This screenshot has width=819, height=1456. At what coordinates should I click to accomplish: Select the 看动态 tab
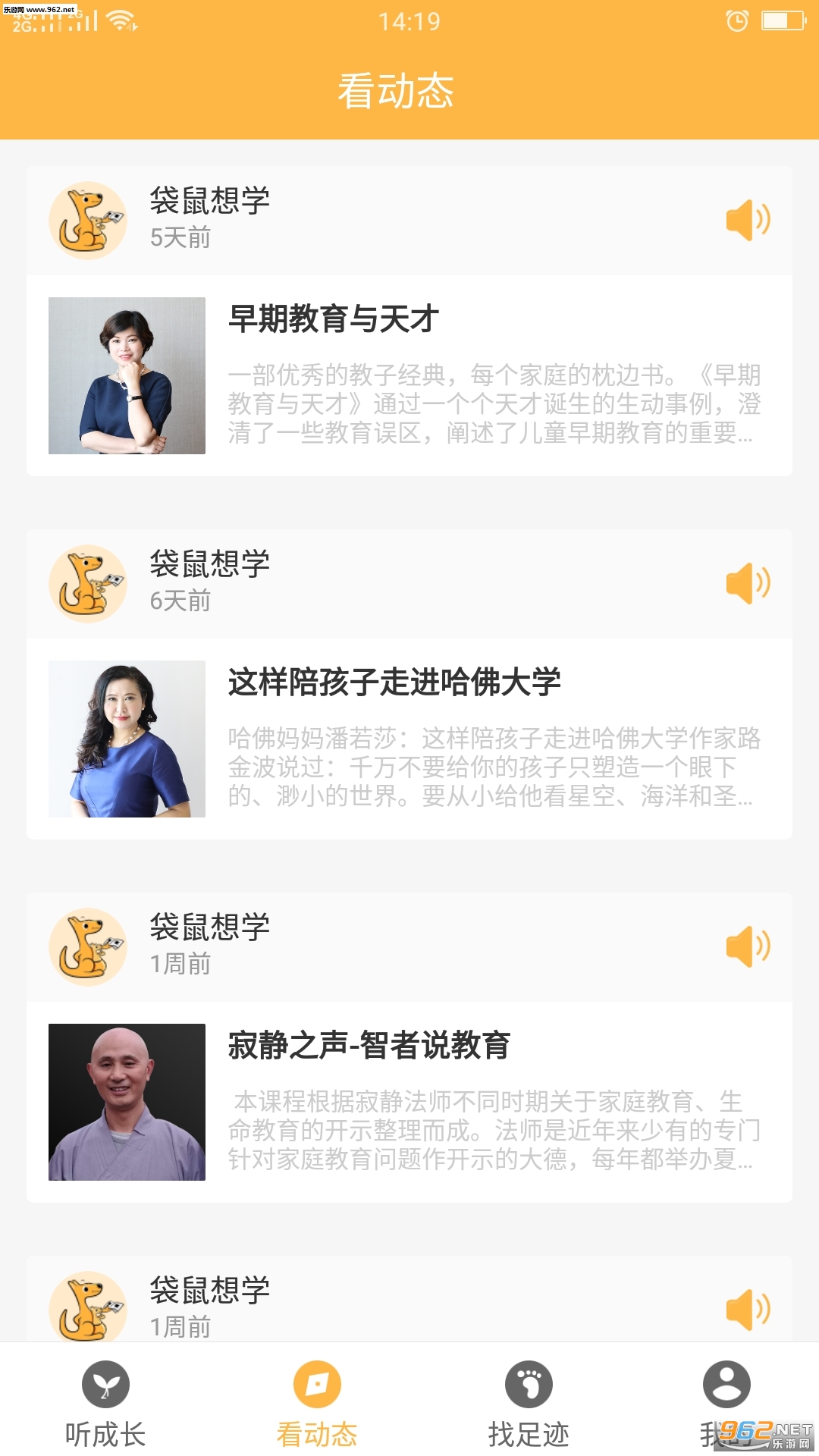317,1402
